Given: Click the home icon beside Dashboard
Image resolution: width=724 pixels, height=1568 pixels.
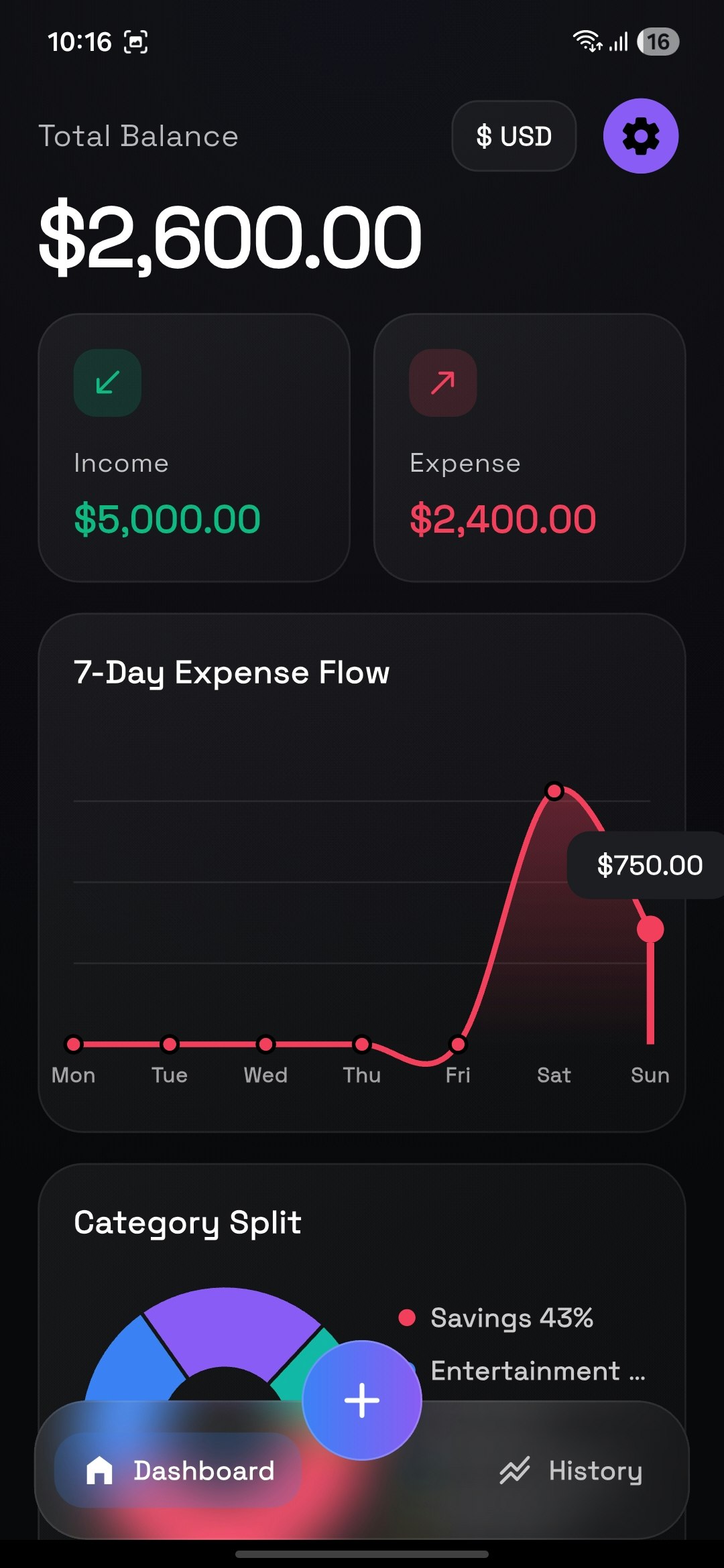Looking at the screenshot, I should tap(99, 1471).
